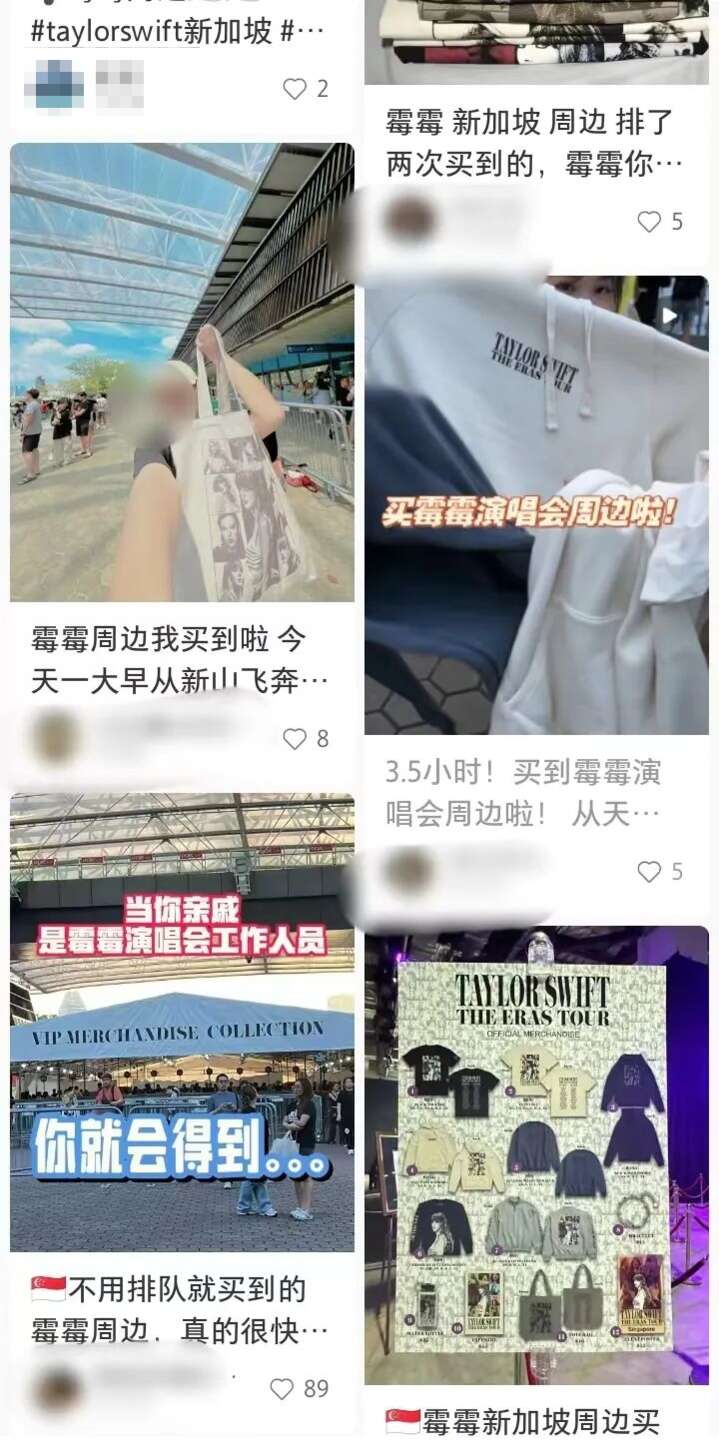This screenshot has width=719, height=1452.
Task: Open the VIP Merchandise Collection post
Action: pos(182,1022)
